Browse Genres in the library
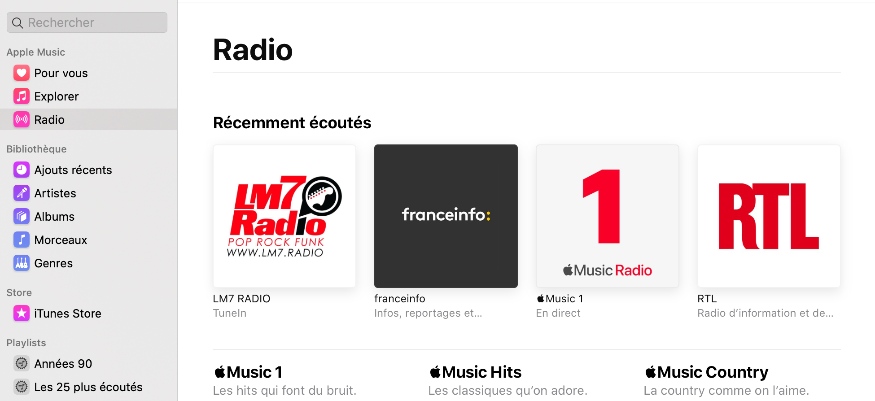Screen dimensions: 875x401 tap(55, 263)
